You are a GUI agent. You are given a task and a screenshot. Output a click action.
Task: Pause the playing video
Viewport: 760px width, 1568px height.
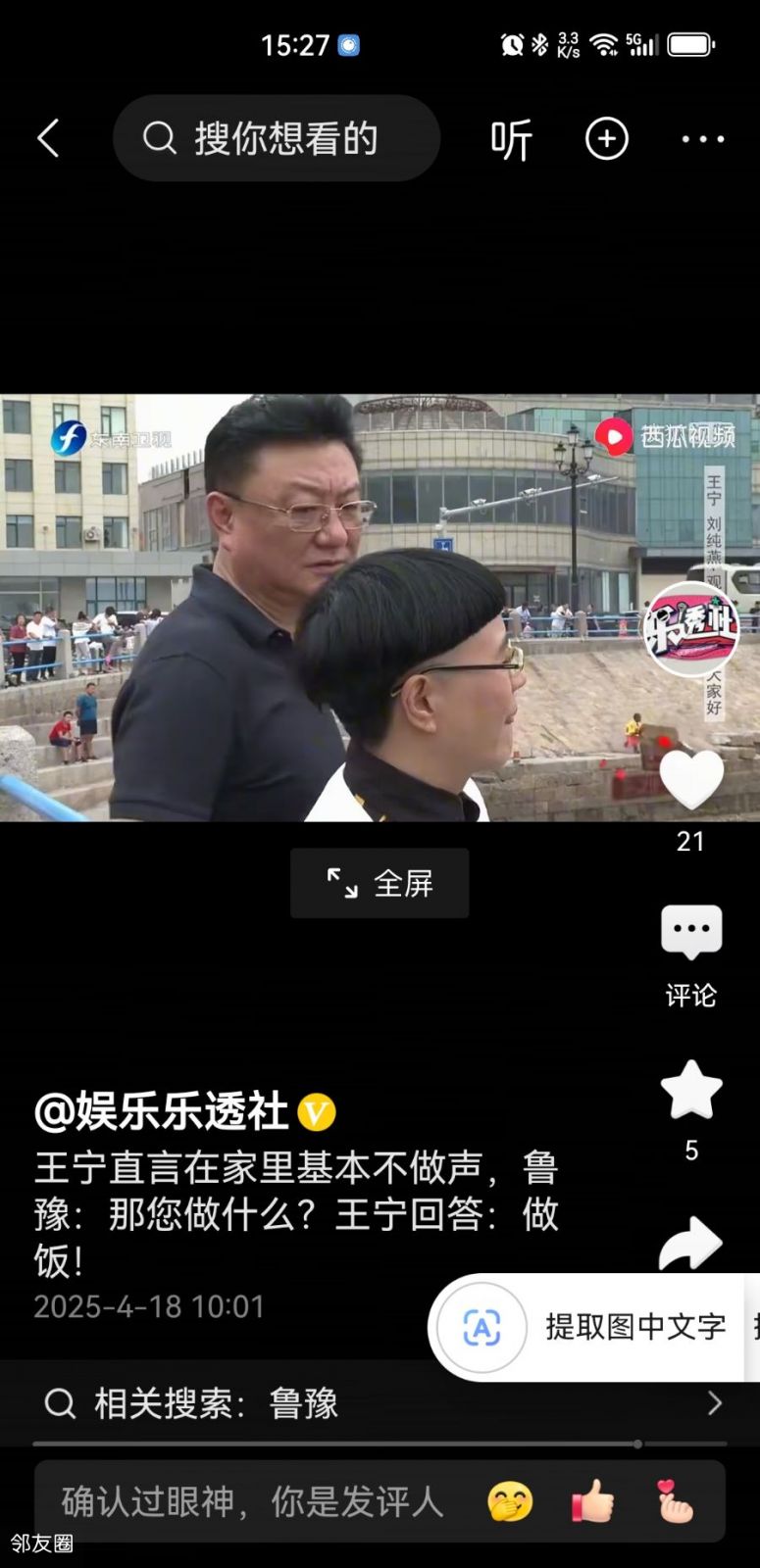coord(380,608)
